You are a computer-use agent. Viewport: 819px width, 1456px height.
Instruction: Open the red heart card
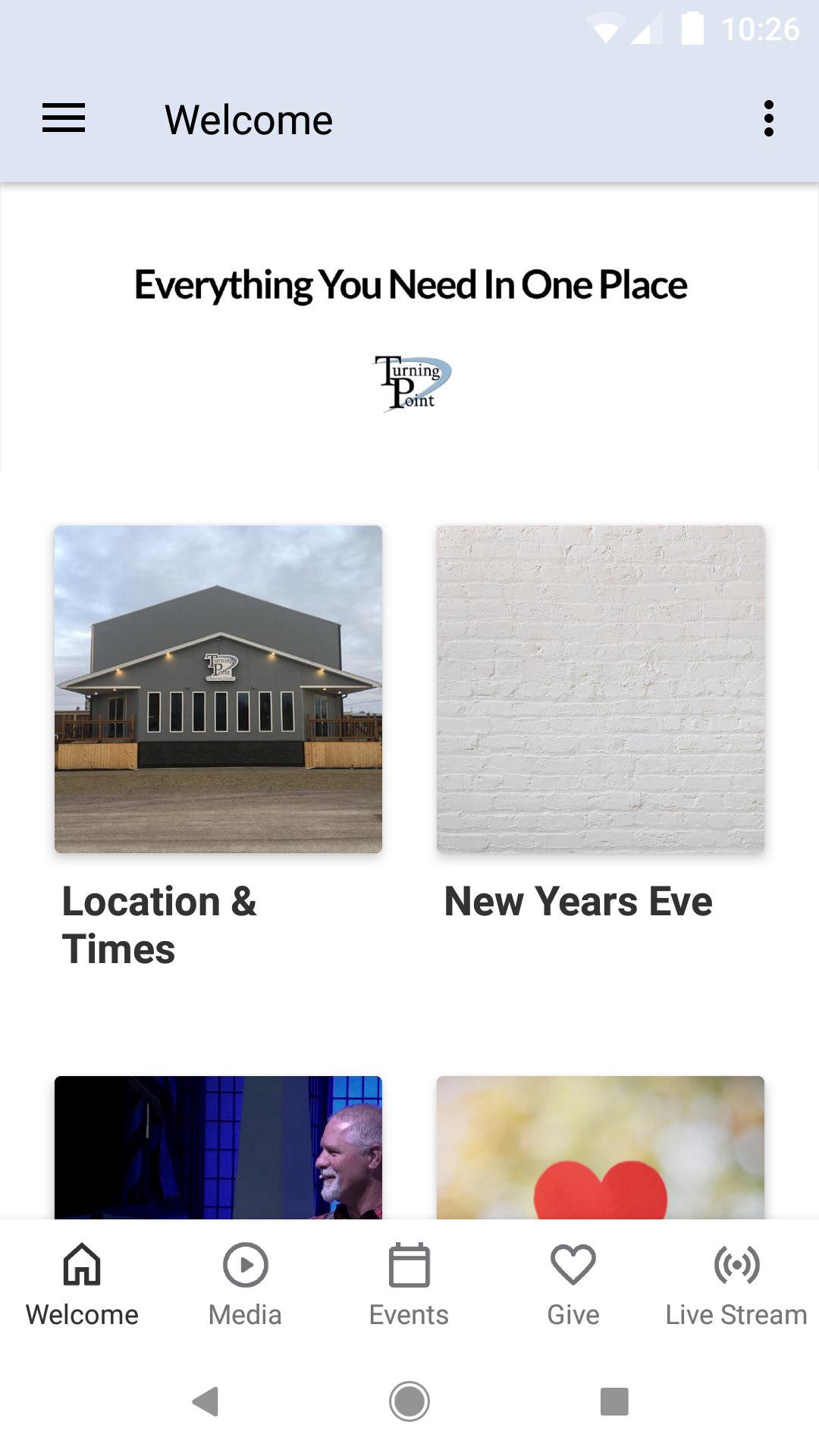coord(600,1147)
